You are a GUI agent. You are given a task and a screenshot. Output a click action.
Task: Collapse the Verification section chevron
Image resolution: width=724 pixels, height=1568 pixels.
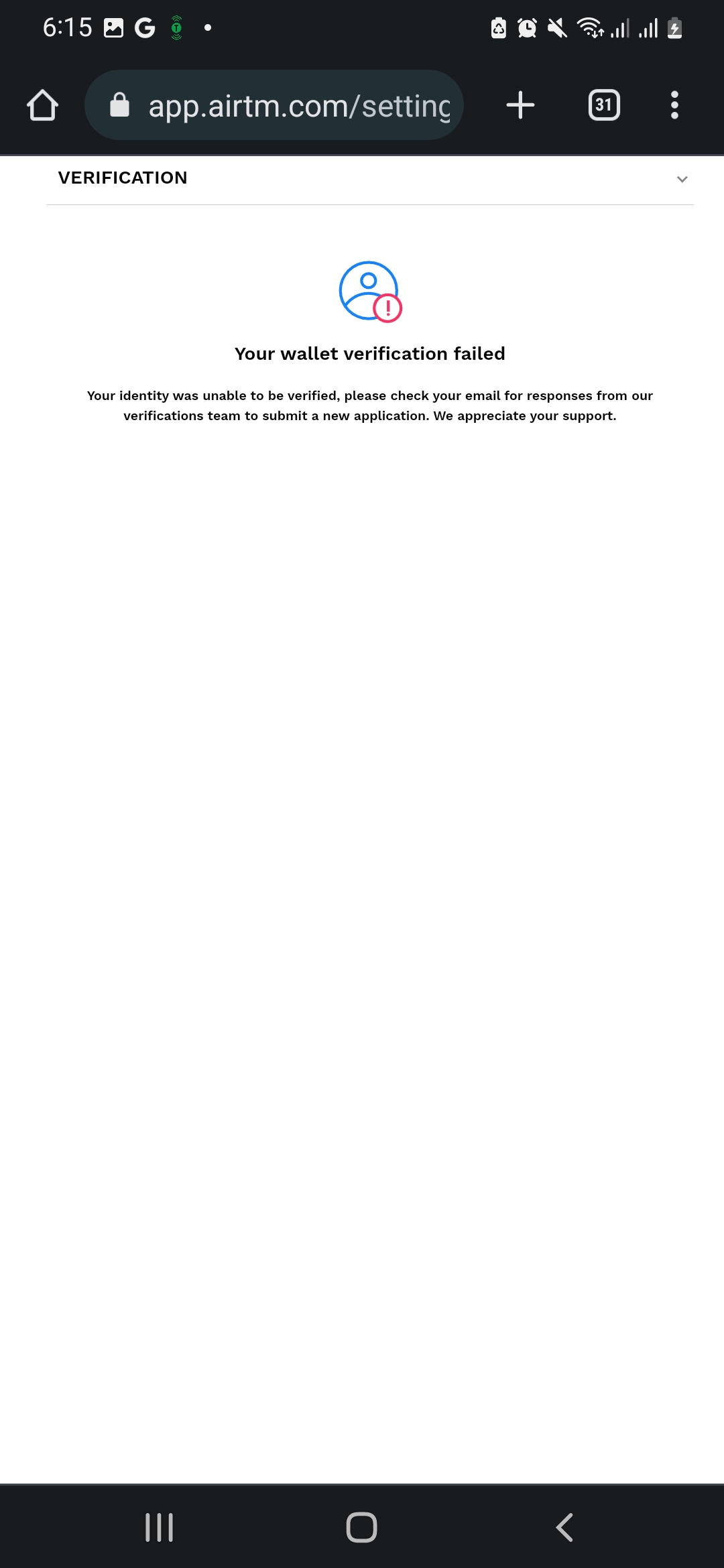click(x=682, y=179)
